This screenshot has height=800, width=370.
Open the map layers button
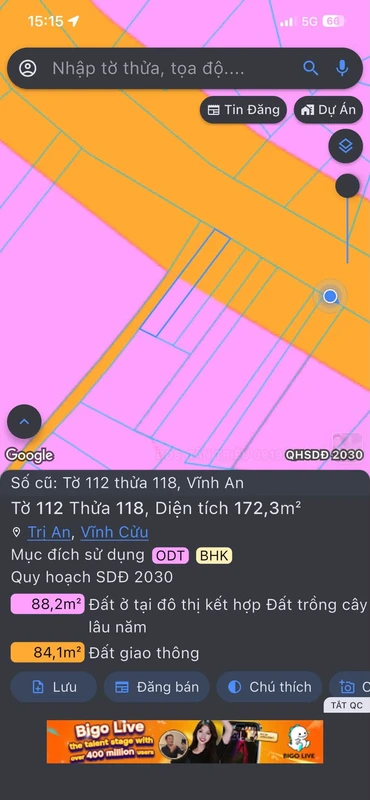click(x=346, y=146)
